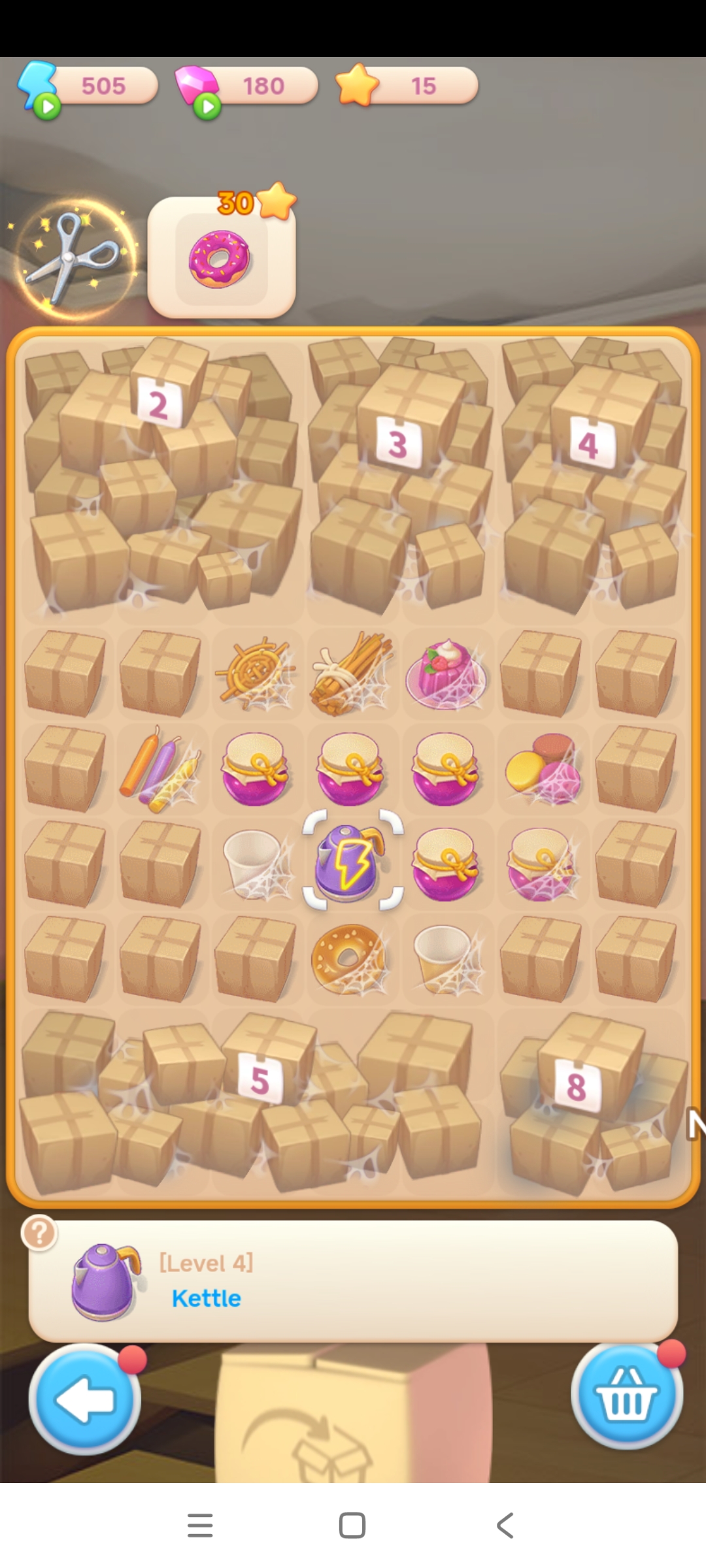
Task: Open the donut order worth 30 stars
Action: pos(221,259)
